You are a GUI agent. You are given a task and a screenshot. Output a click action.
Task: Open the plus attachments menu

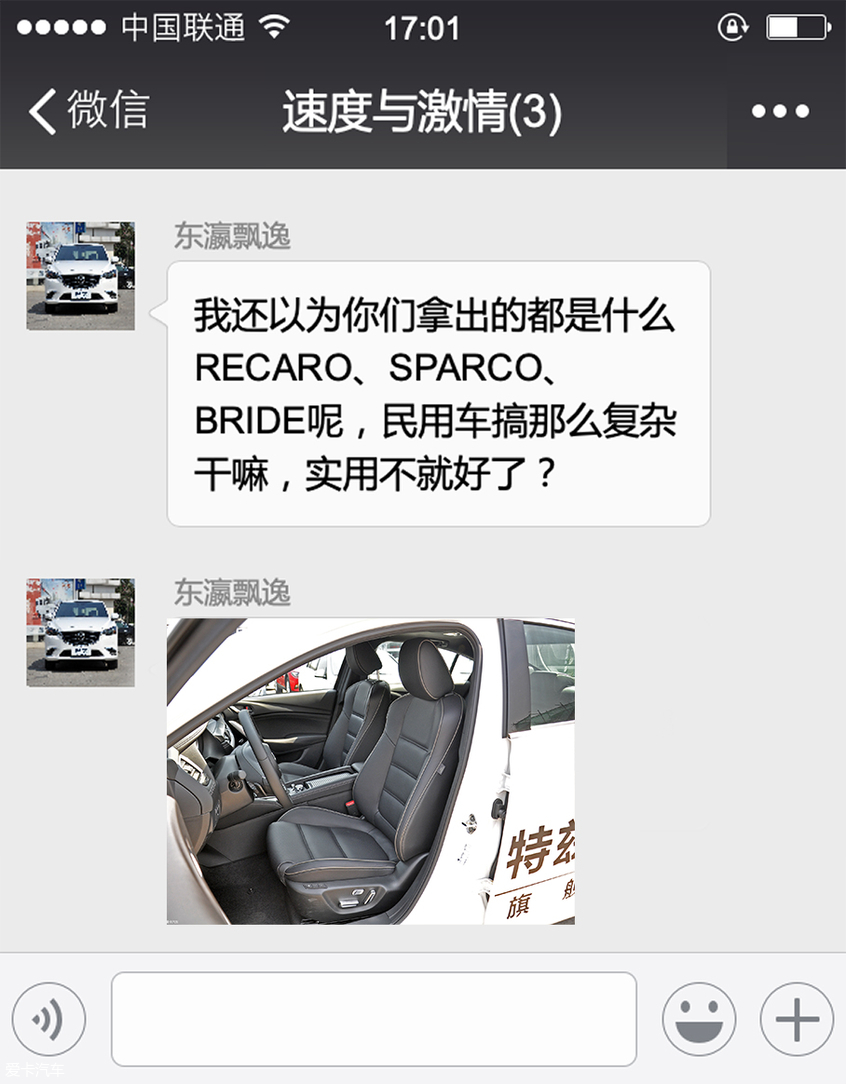point(796,1019)
